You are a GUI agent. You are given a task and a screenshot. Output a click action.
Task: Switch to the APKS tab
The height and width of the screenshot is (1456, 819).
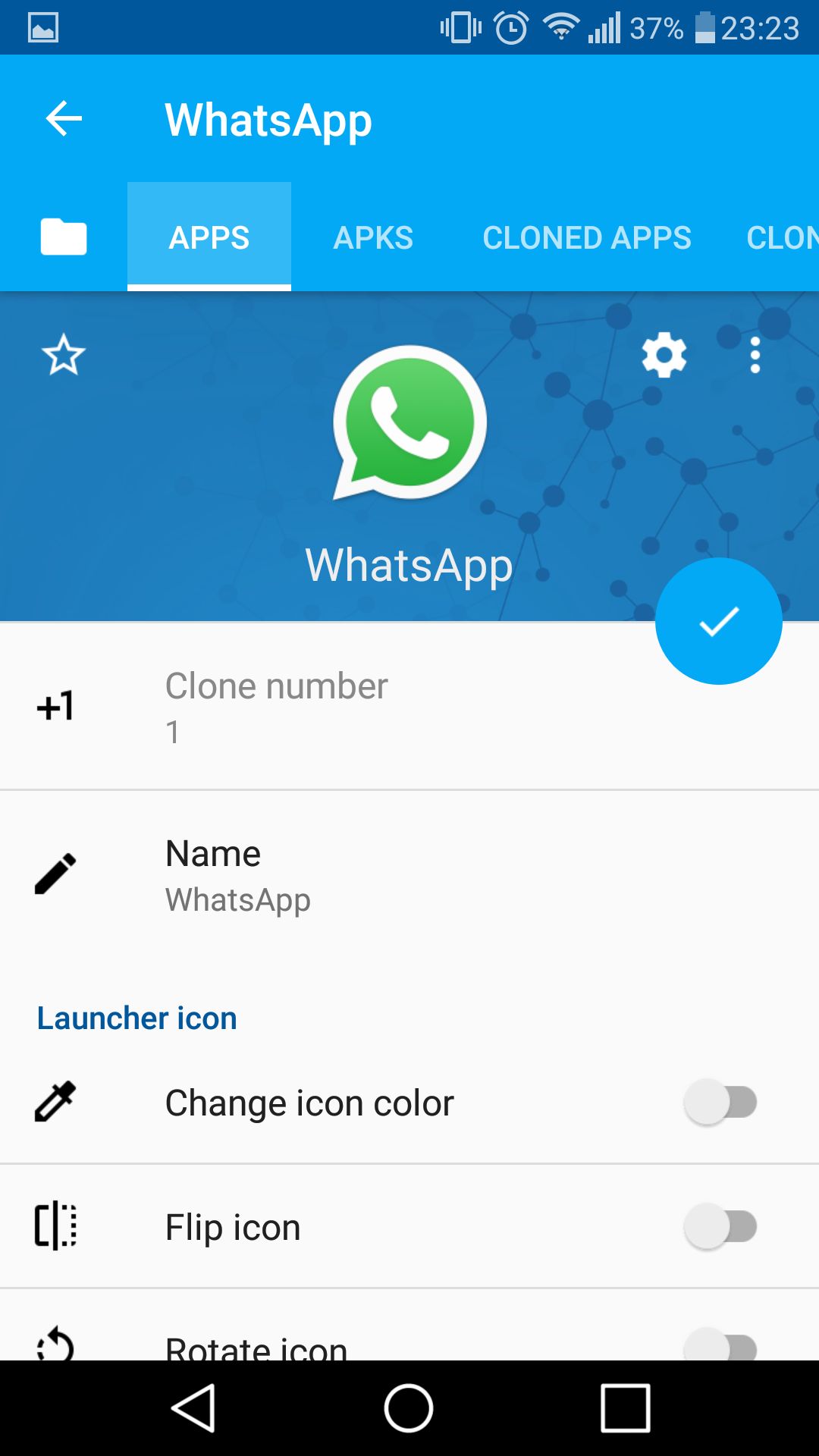click(373, 237)
